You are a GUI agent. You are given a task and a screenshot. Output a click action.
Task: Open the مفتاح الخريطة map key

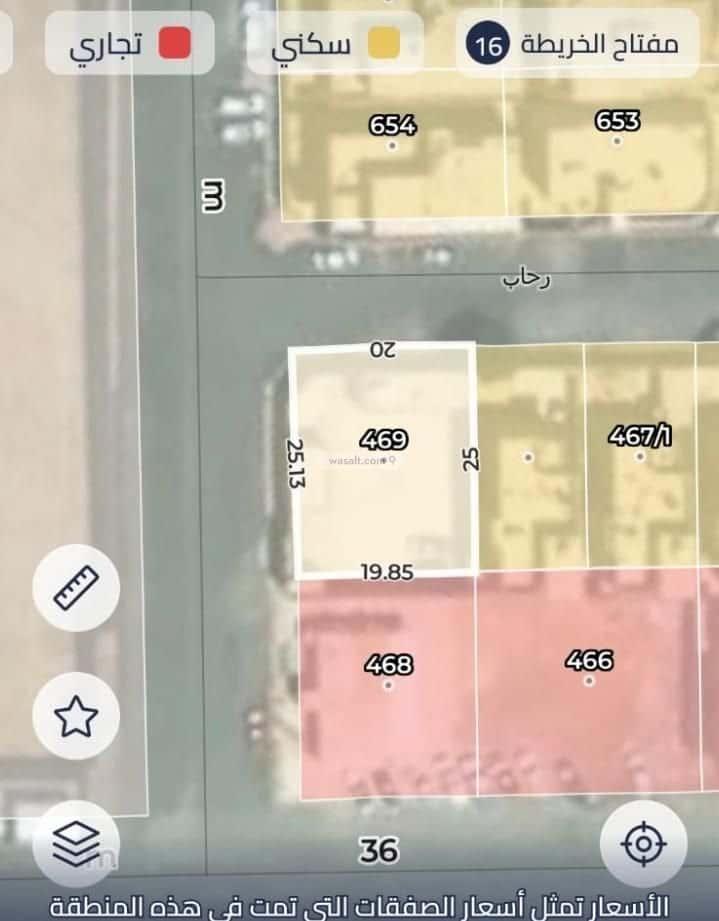[x=577, y=44]
